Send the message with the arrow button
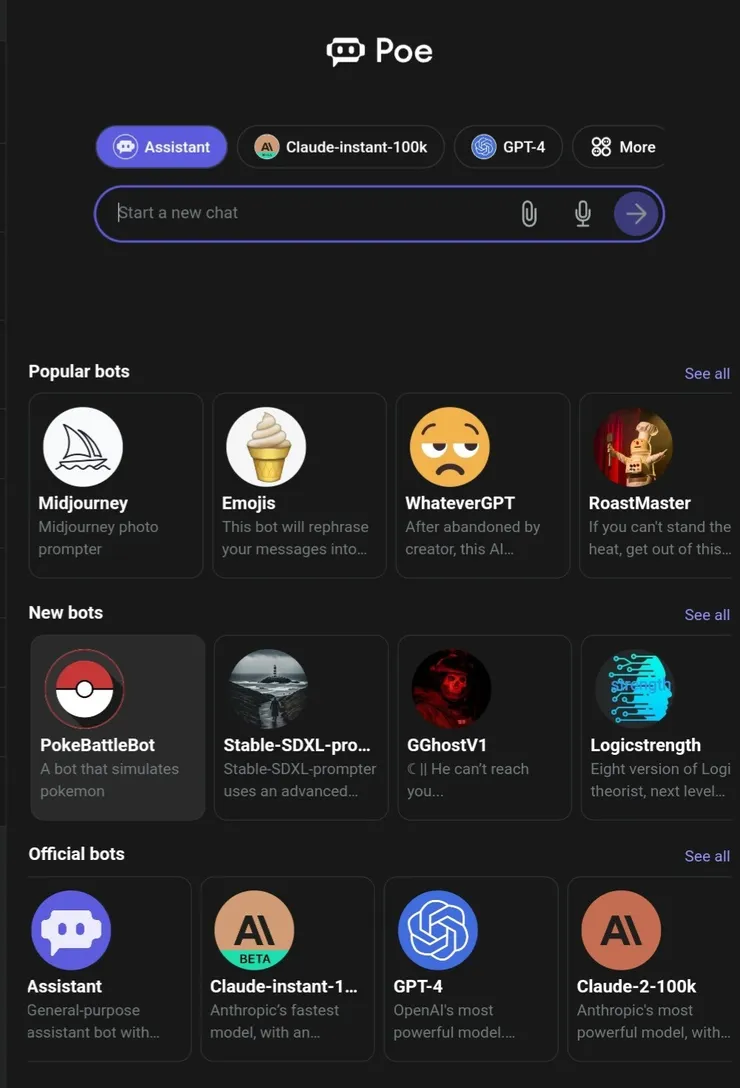Screen dimensions: 740x1088 (x=636, y=213)
